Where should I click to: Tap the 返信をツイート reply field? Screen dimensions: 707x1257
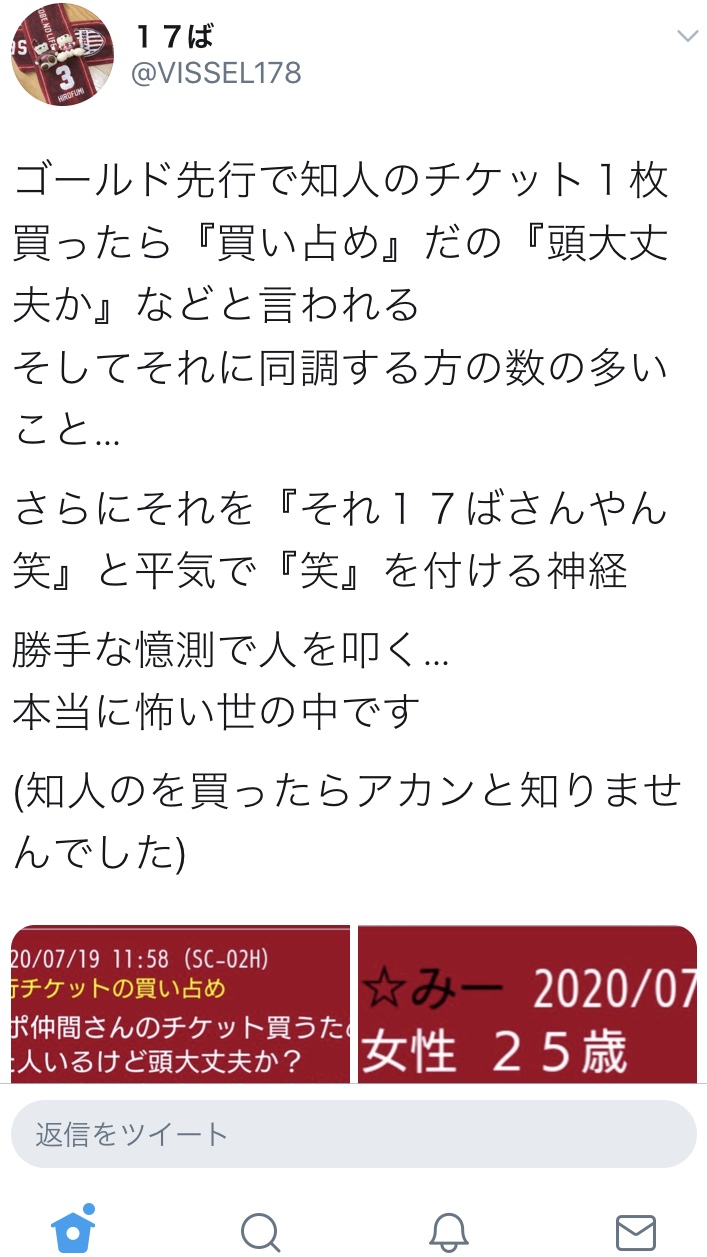pyautogui.click(x=353, y=1134)
